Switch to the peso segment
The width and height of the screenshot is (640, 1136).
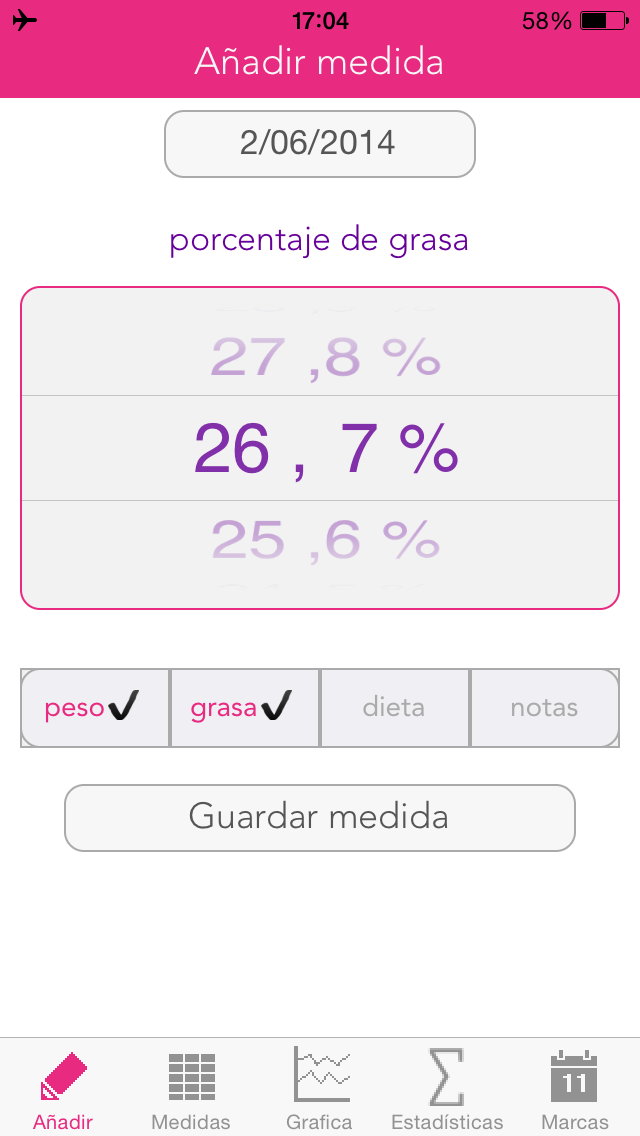[x=95, y=708]
